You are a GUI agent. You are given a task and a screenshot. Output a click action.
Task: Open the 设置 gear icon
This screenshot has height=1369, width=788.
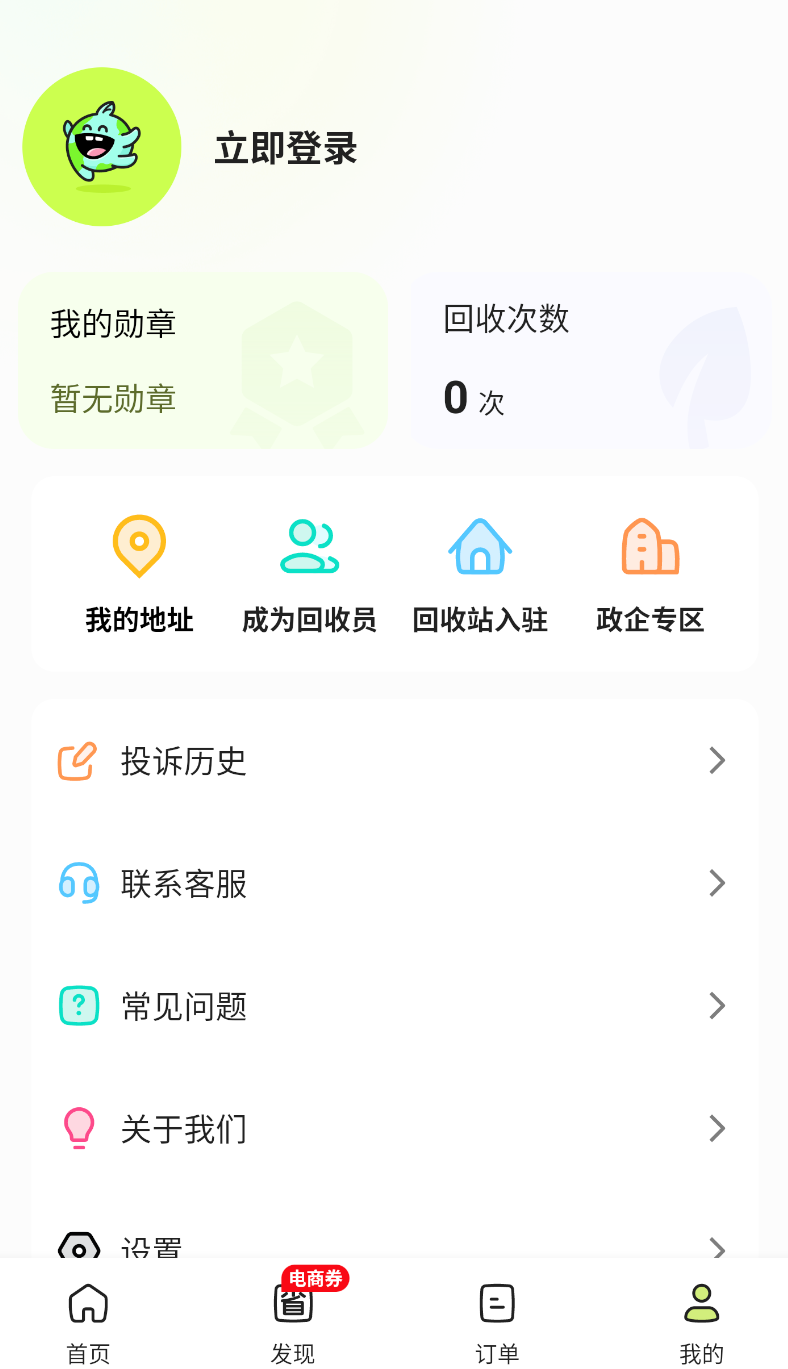point(78,1247)
